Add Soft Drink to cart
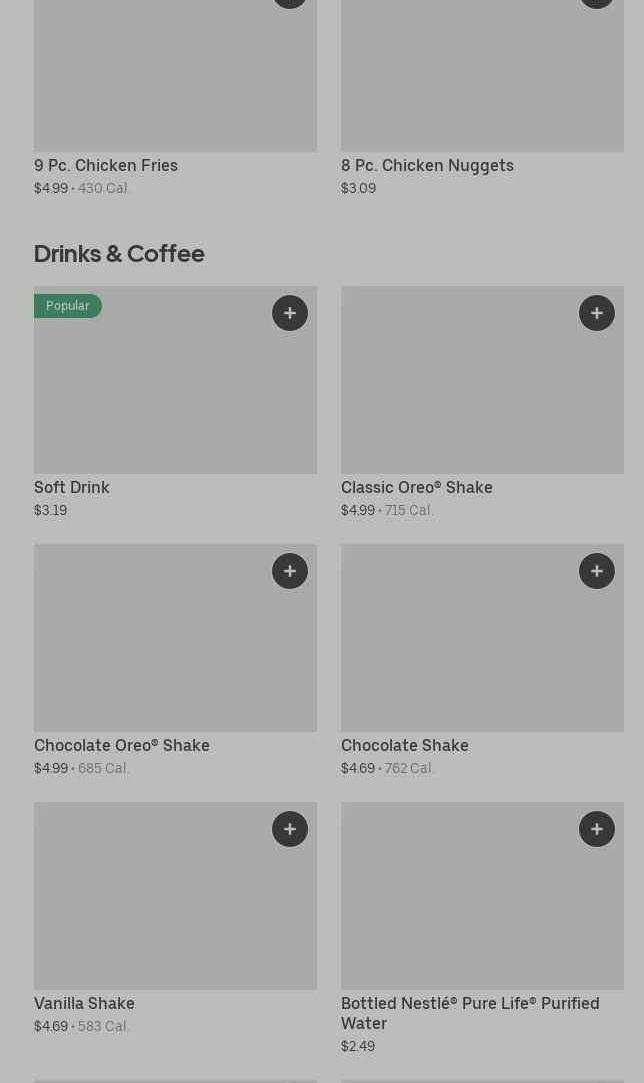The height and width of the screenshot is (1083, 644). 290,313
